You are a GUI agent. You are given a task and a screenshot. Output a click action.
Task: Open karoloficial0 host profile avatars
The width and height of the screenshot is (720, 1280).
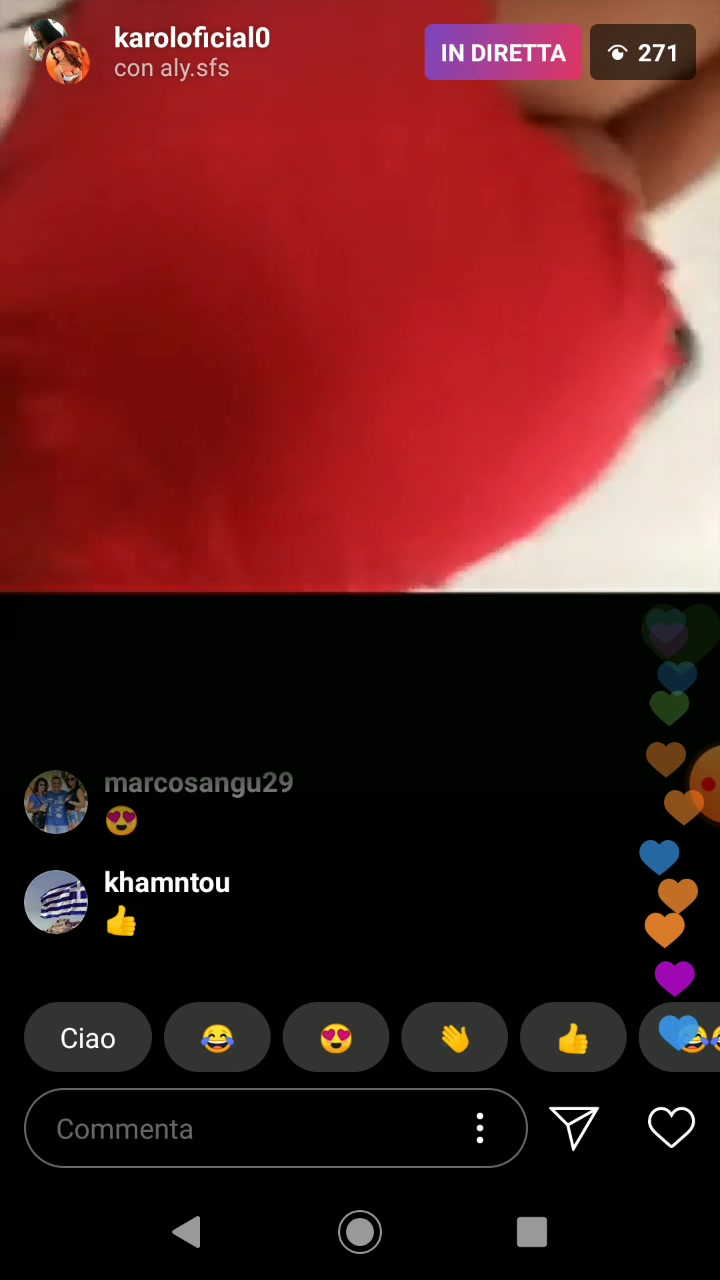57,51
